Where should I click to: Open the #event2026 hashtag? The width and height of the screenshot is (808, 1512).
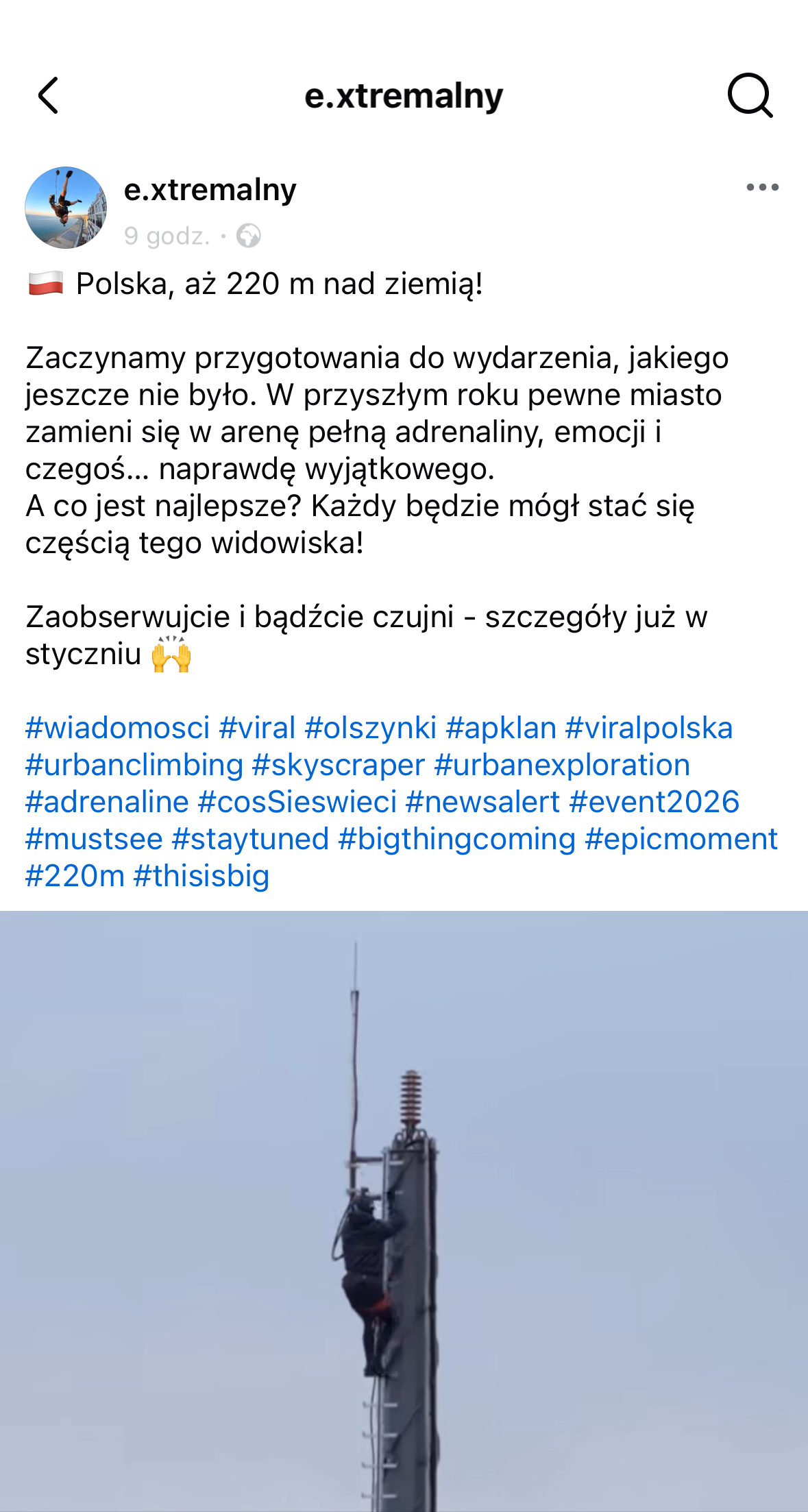click(x=654, y=802)
